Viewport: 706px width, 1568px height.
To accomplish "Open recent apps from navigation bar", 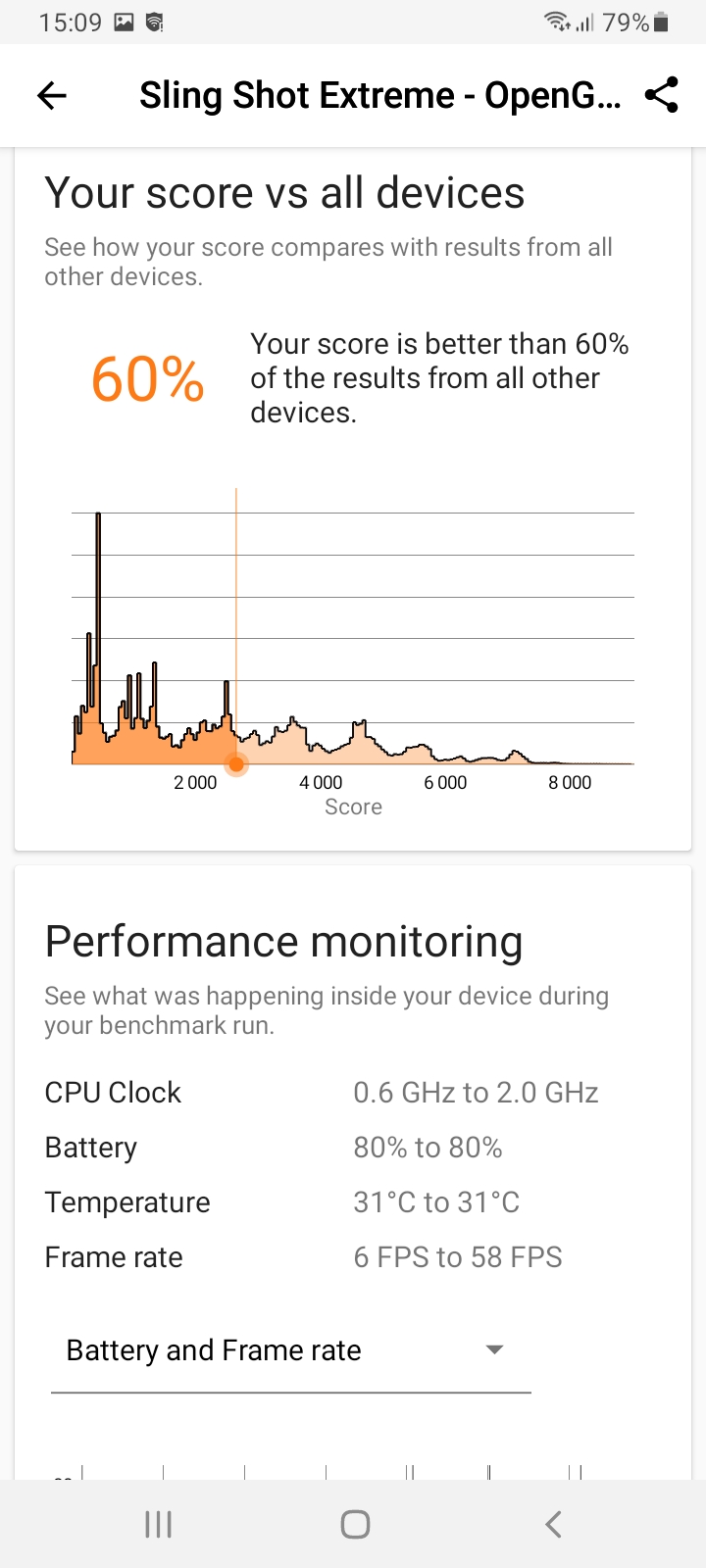I will coord(158,1524).
